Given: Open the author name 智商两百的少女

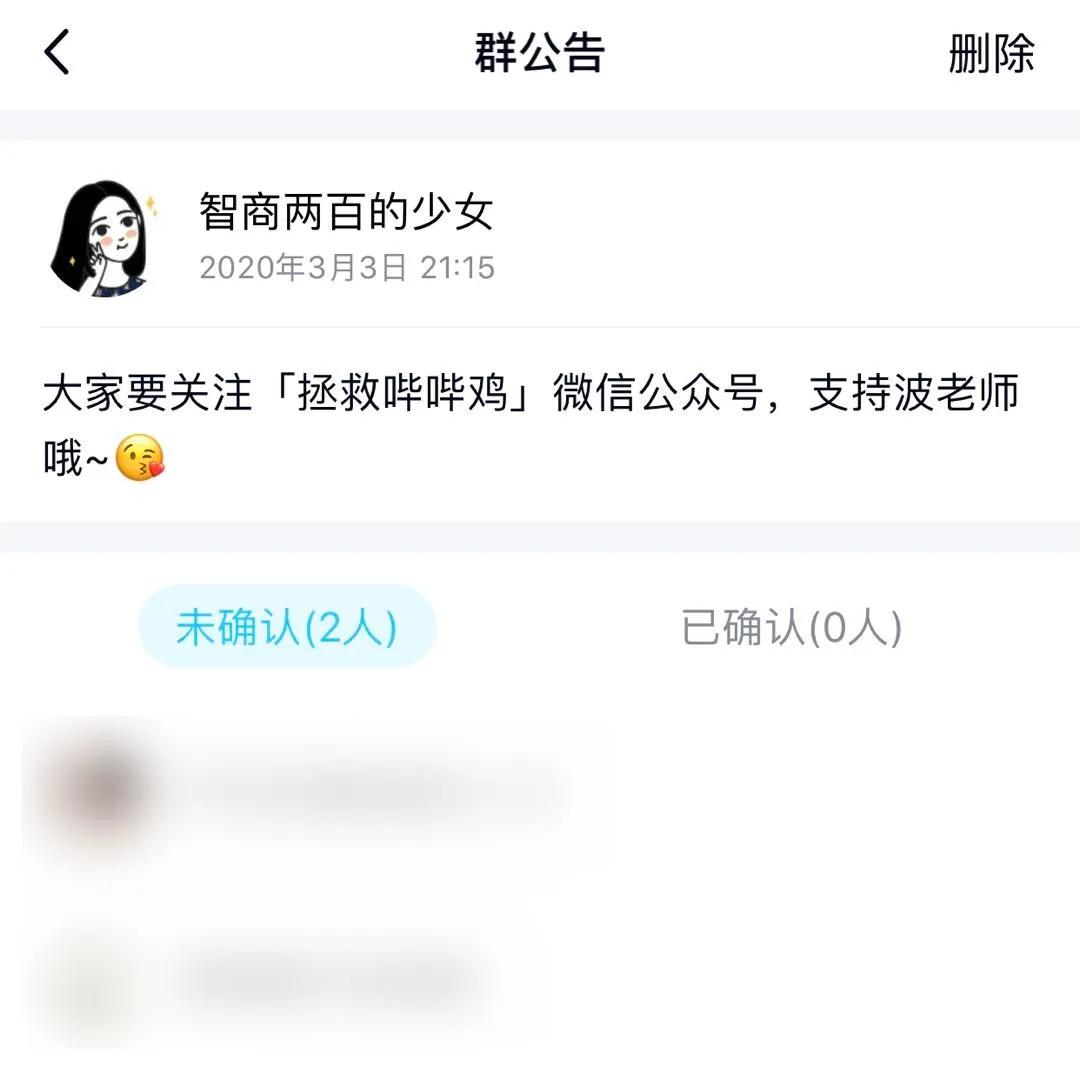Looking at the screenshot, I should point(346,213).
